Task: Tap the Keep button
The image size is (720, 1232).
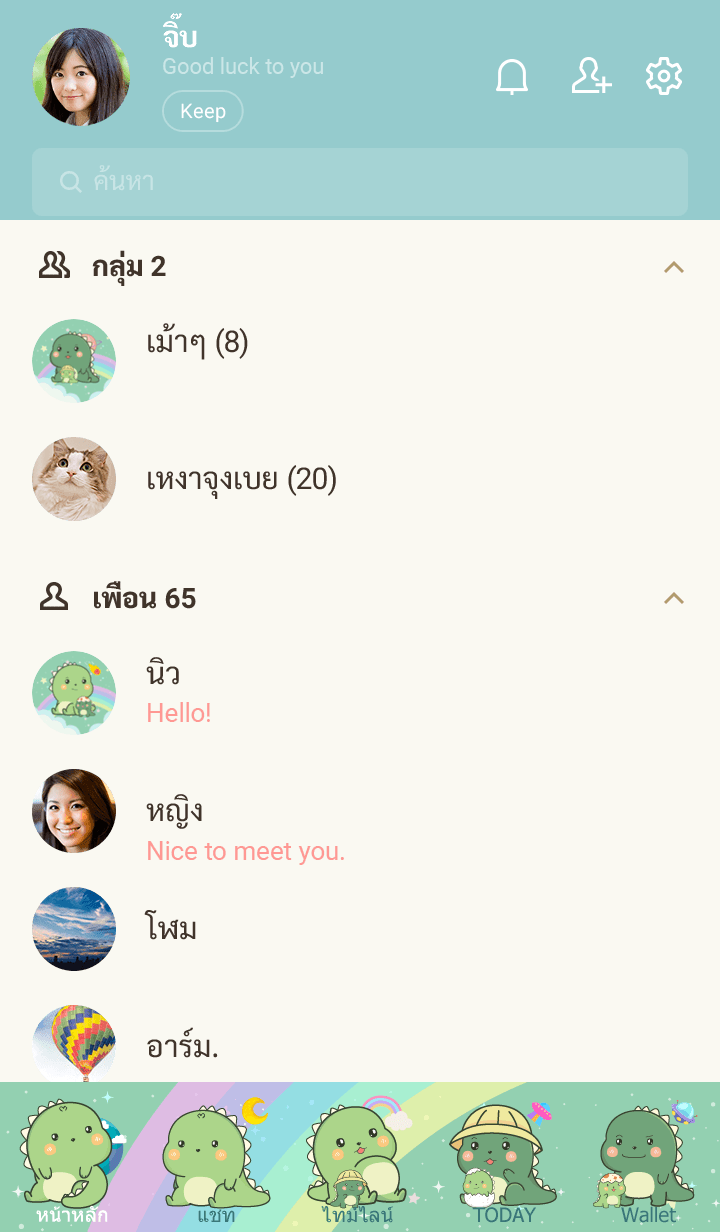Action: point(203,111)
